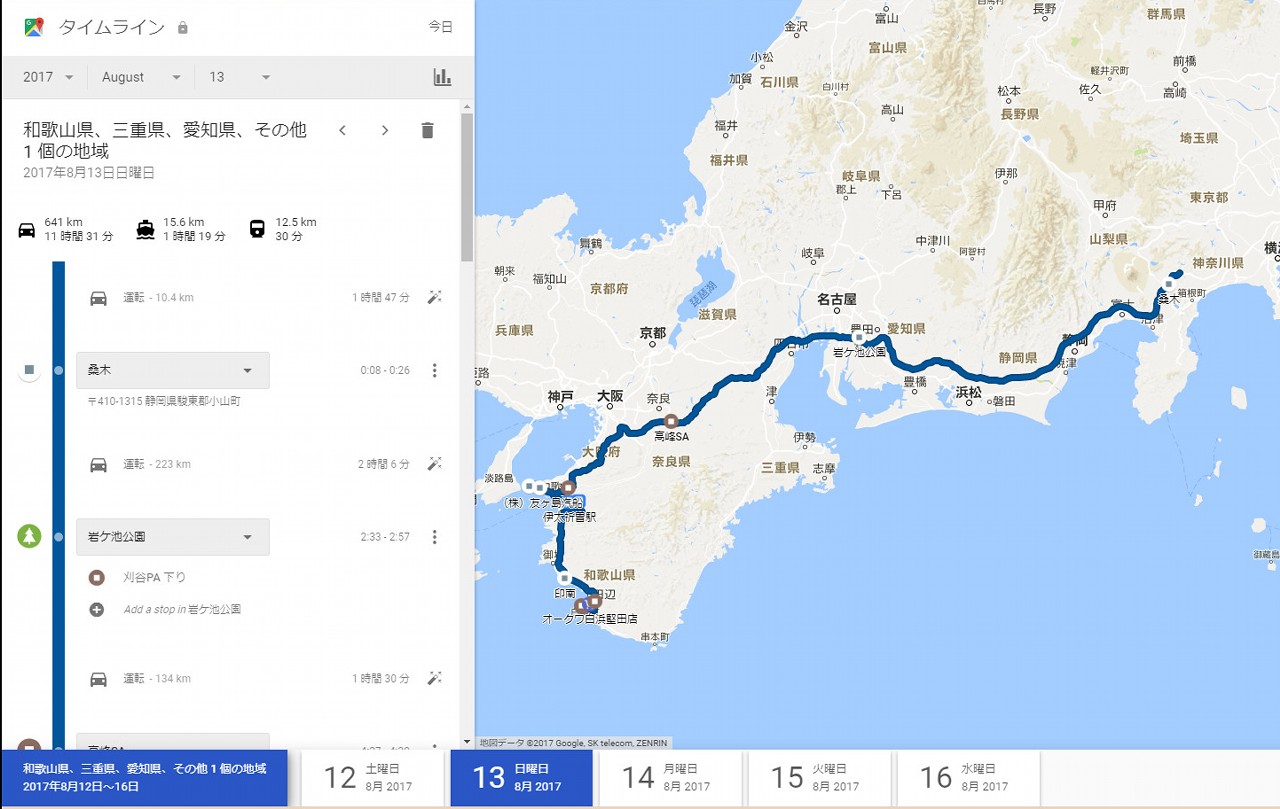Add a stop in 岩ケ池公園
Image resolution: width=1280 pixels, height=809 pixels.
pos(97,609)
